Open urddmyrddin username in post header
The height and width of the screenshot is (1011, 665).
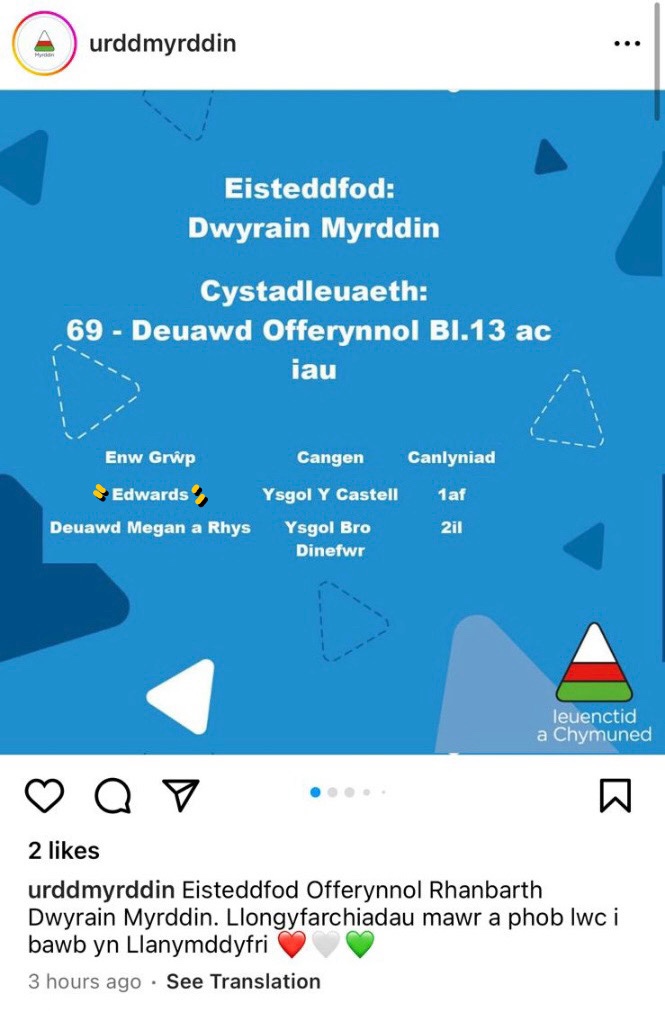162,44
